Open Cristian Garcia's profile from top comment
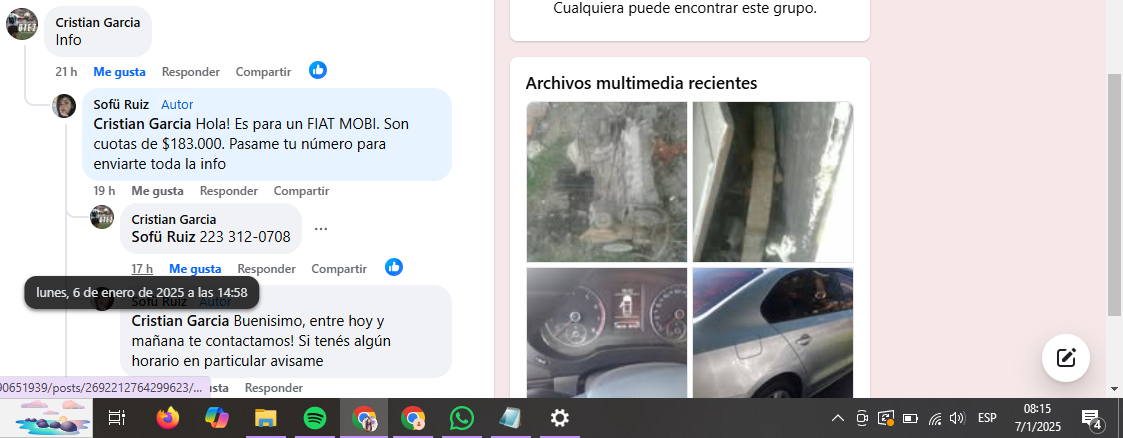The height and width of the screenshot is (438, 1123). 97,22
